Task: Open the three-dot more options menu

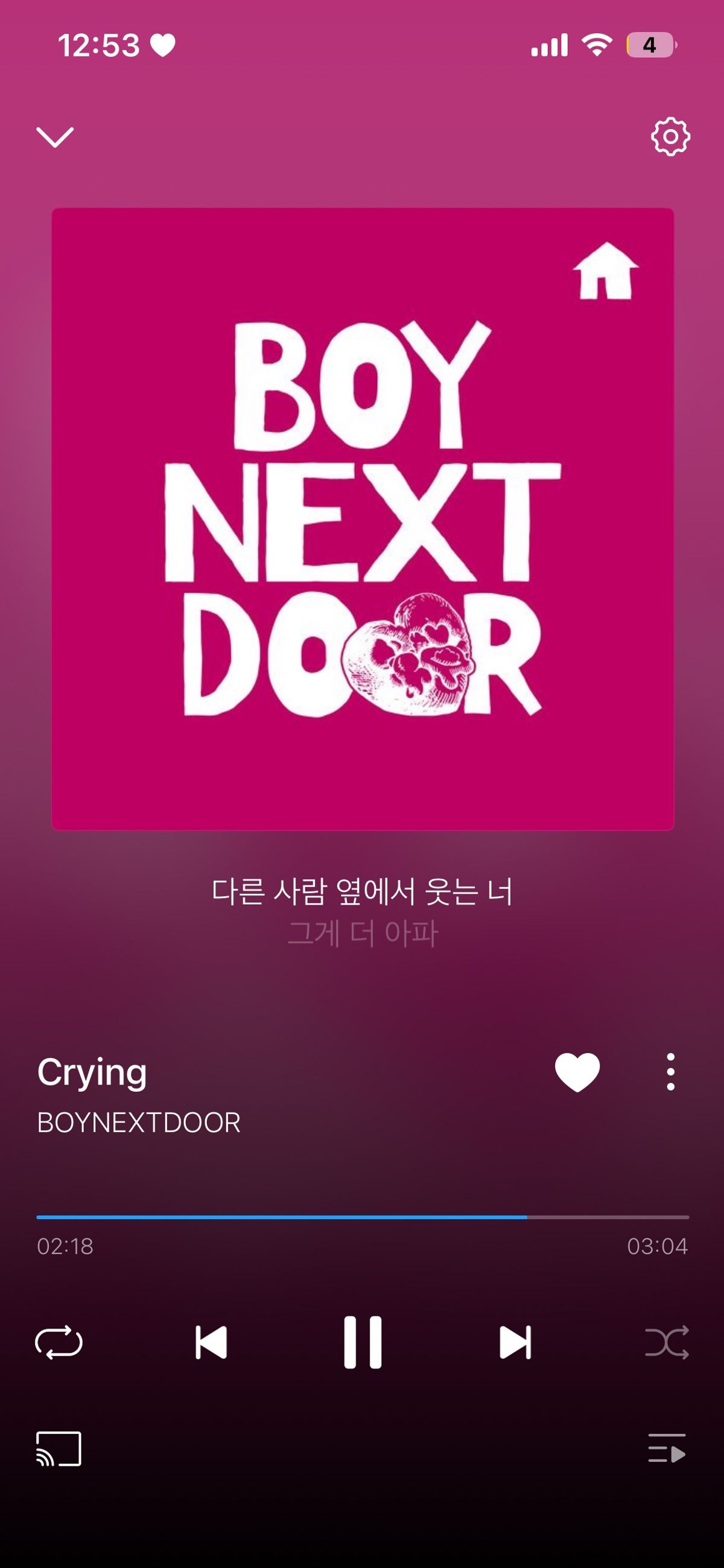Action: coord(670,1072)
